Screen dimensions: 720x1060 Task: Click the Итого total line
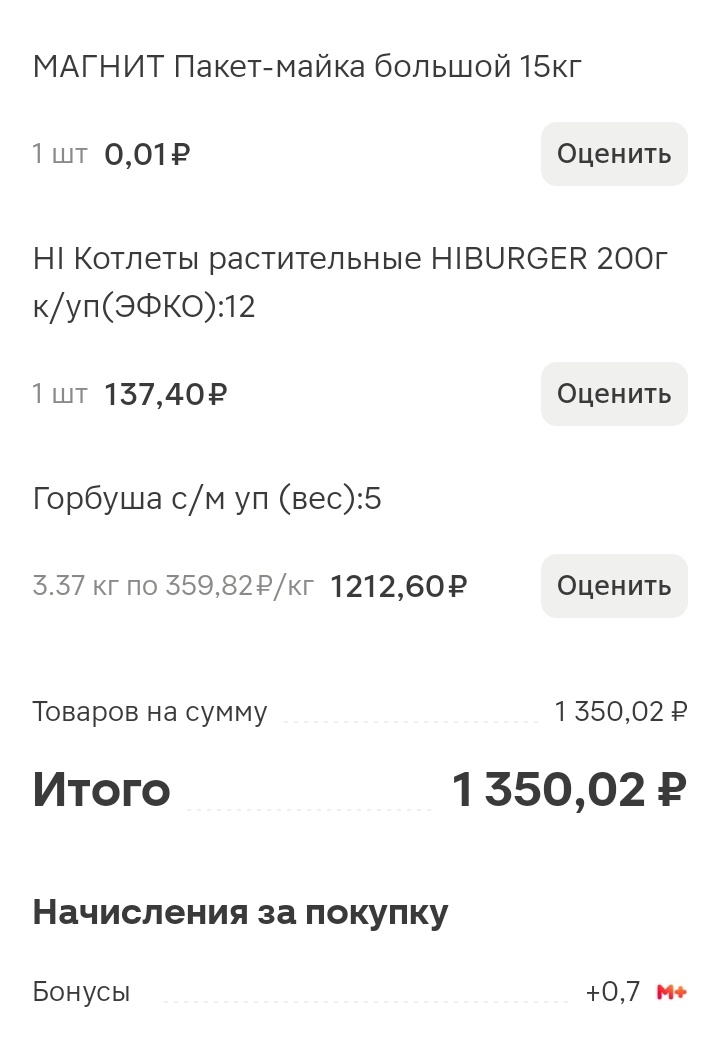pyautogui.click(x=101, y=789)
